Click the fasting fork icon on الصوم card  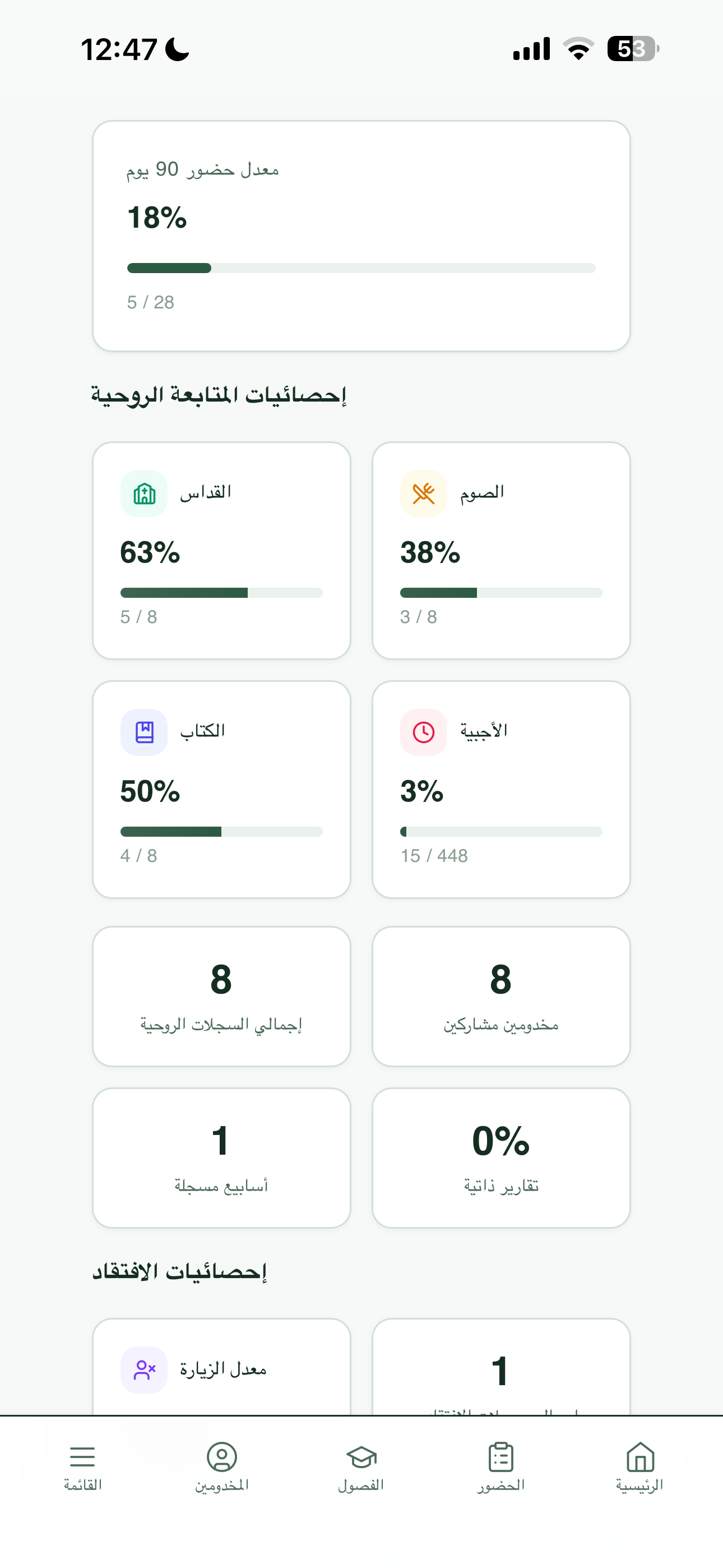coord(423,493)
